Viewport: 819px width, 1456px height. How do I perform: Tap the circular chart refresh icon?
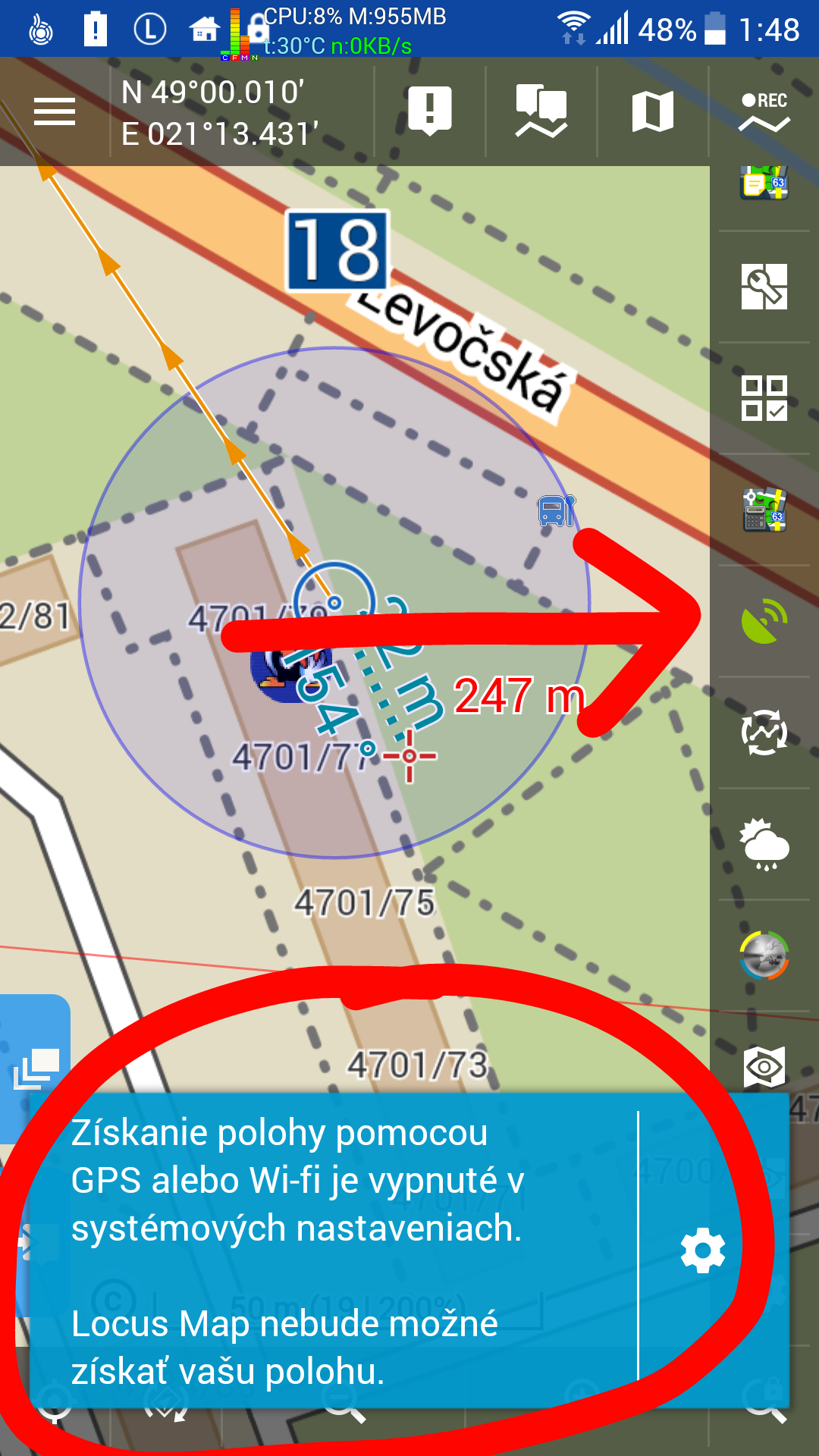coord(764,733)
